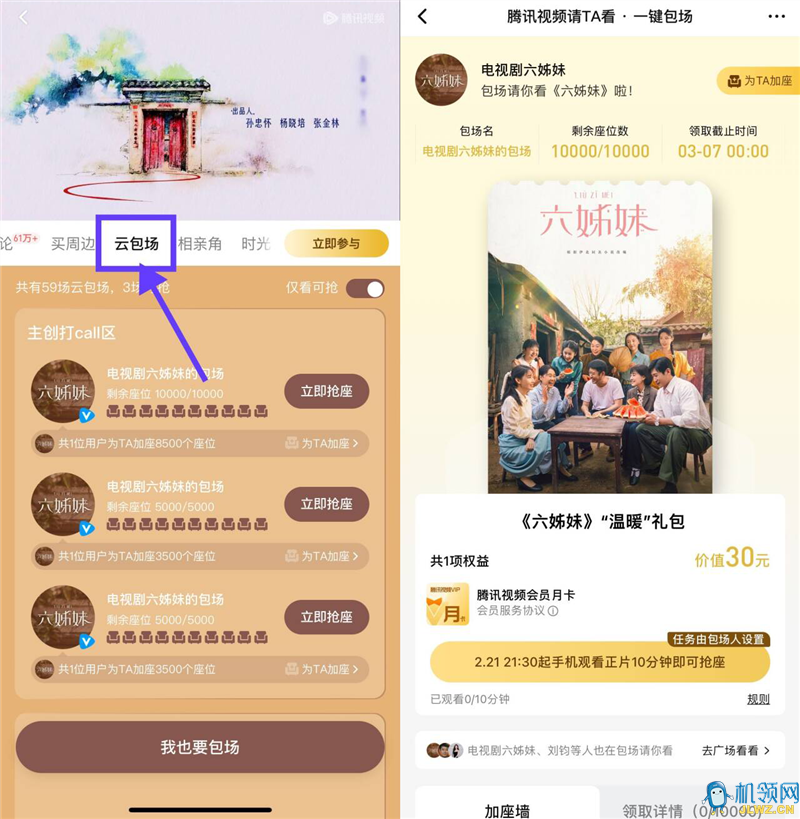Image resolution: width=800 pixels, height=819 pixels.
Task: Open the 买周边 tab
Action: pos(73,243)
